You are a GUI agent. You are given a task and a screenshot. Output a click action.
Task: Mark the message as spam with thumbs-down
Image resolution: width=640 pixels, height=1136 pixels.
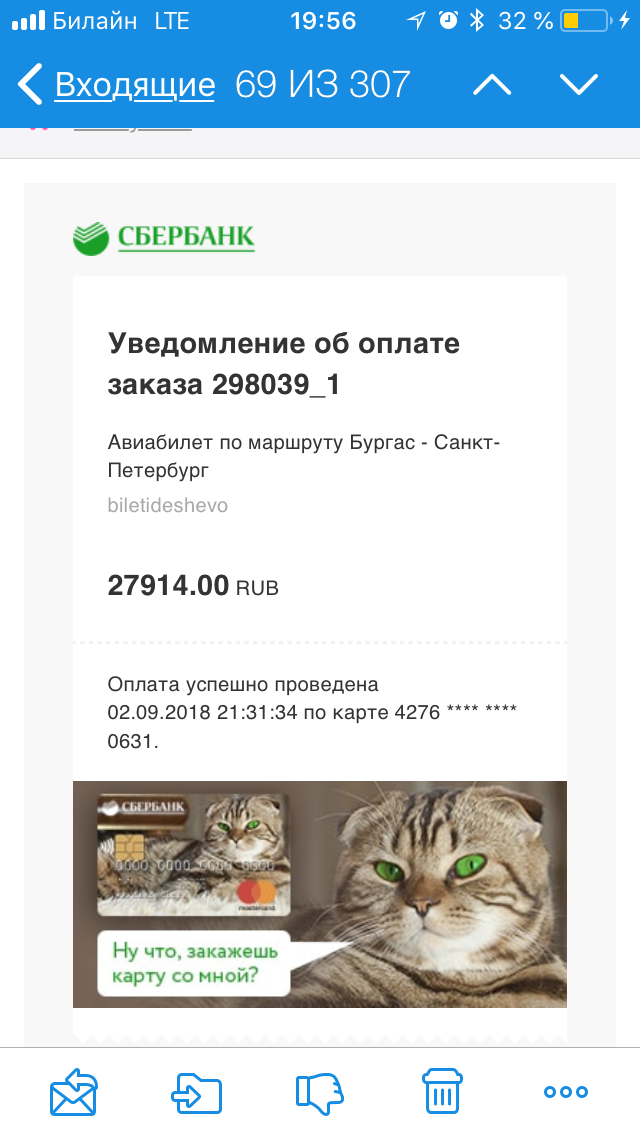319,1092
